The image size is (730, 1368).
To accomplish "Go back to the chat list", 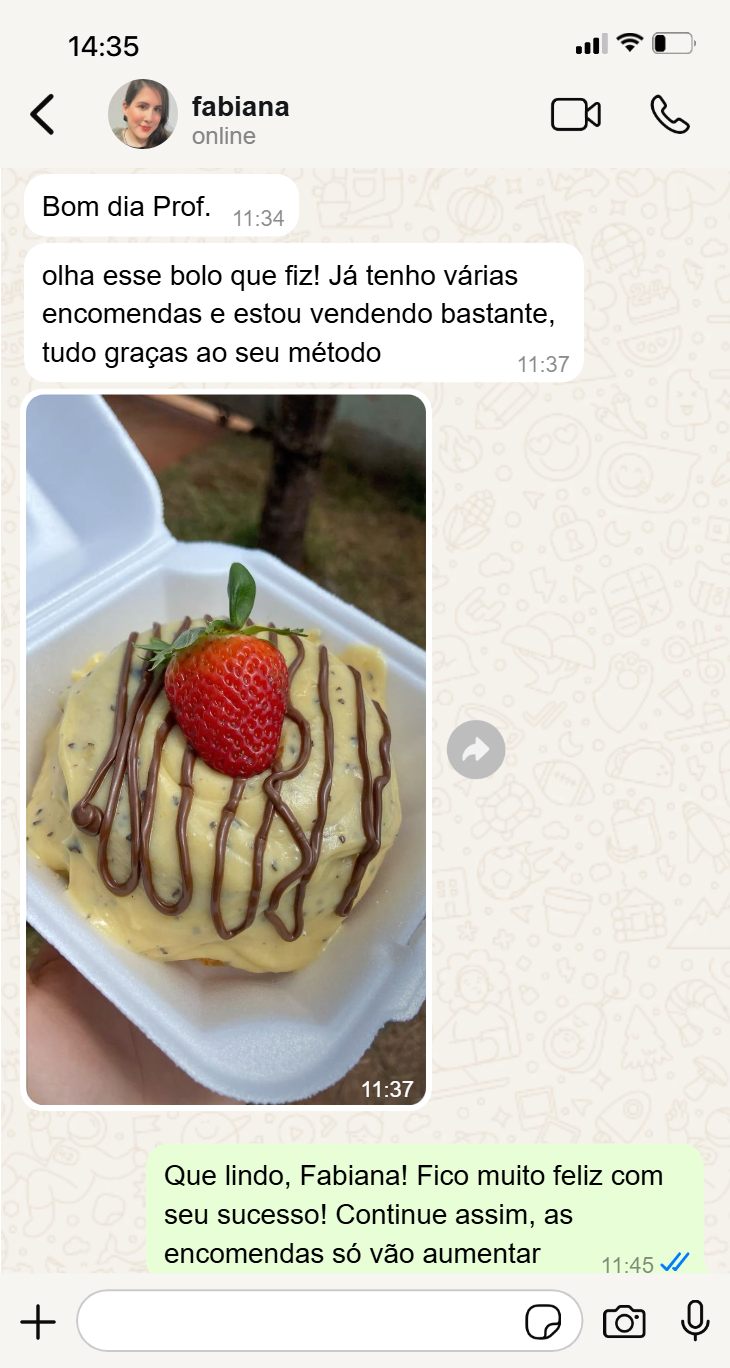I will pyautogui.click(x=42, y=114).
